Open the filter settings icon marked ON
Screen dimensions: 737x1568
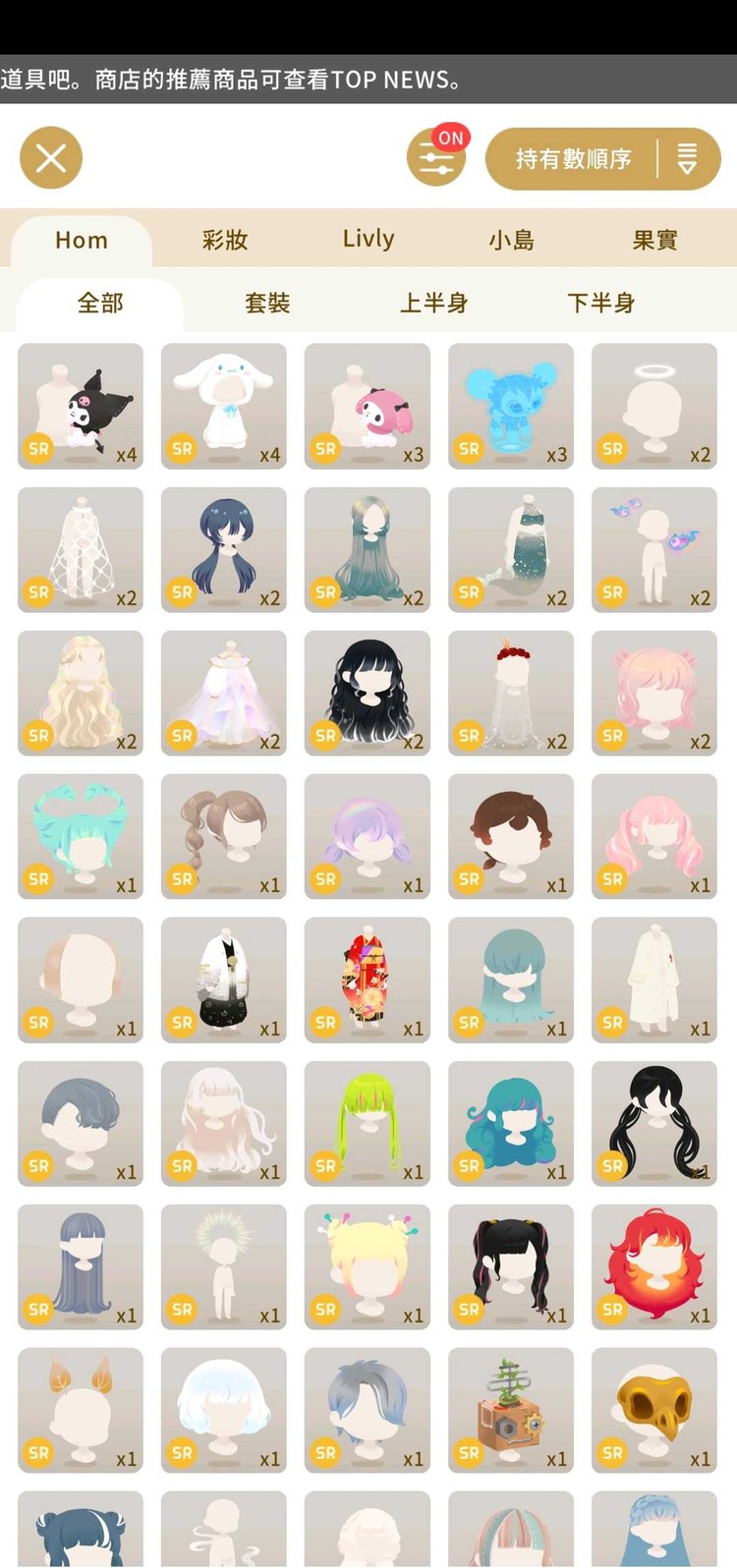coord(436,157)
